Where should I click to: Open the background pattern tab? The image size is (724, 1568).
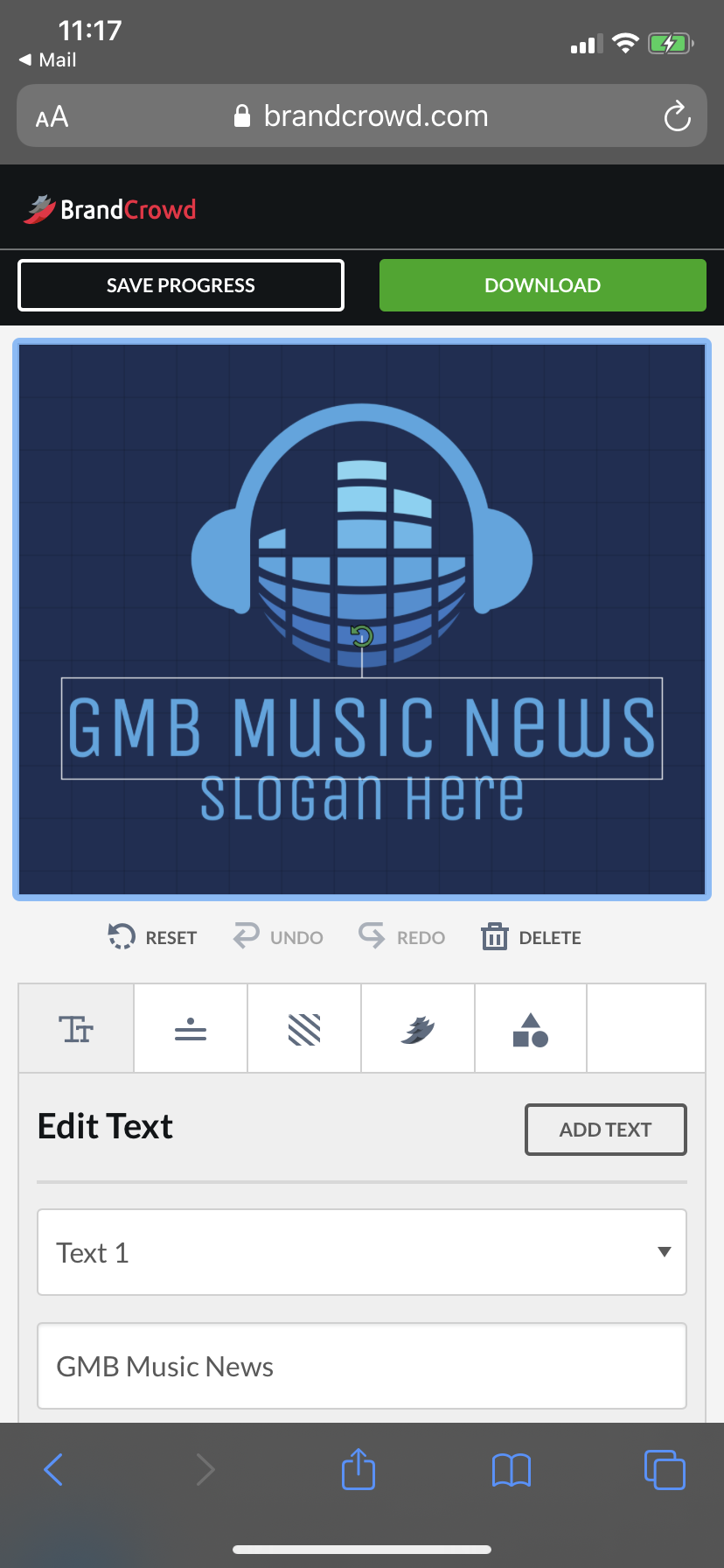click(x=304, y=1029)
